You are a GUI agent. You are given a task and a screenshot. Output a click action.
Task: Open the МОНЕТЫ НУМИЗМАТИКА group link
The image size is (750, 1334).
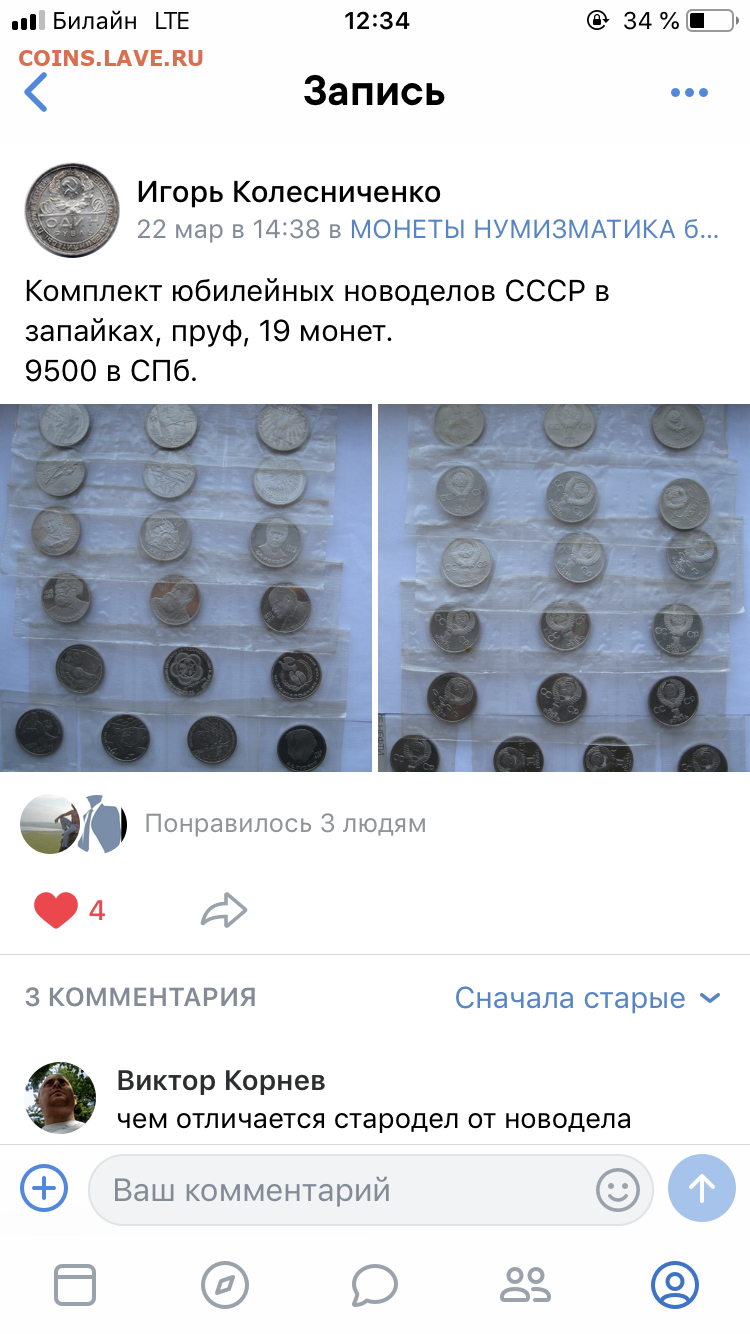pyautogui.click(x=534, y=229)
